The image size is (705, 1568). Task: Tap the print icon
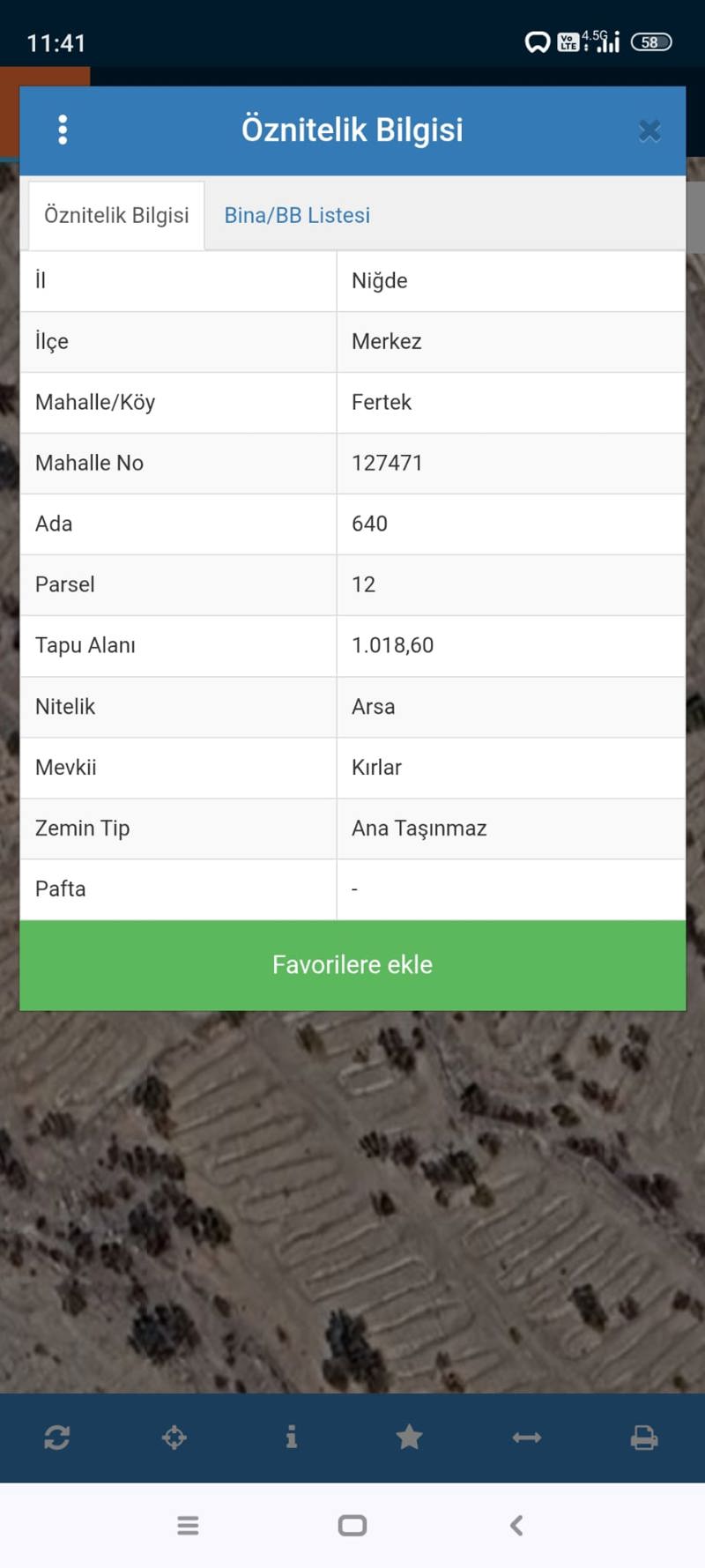[x=644, y=1438]
